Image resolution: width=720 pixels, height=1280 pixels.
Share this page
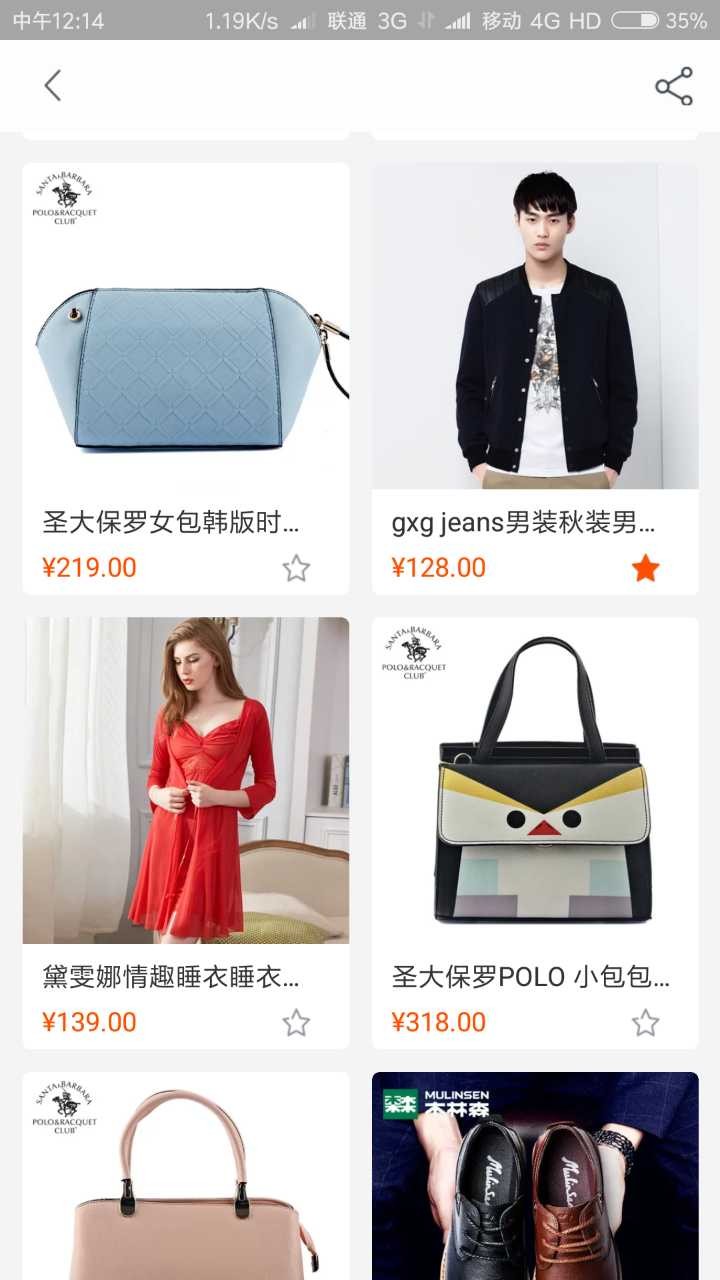(x=674, y=86)
